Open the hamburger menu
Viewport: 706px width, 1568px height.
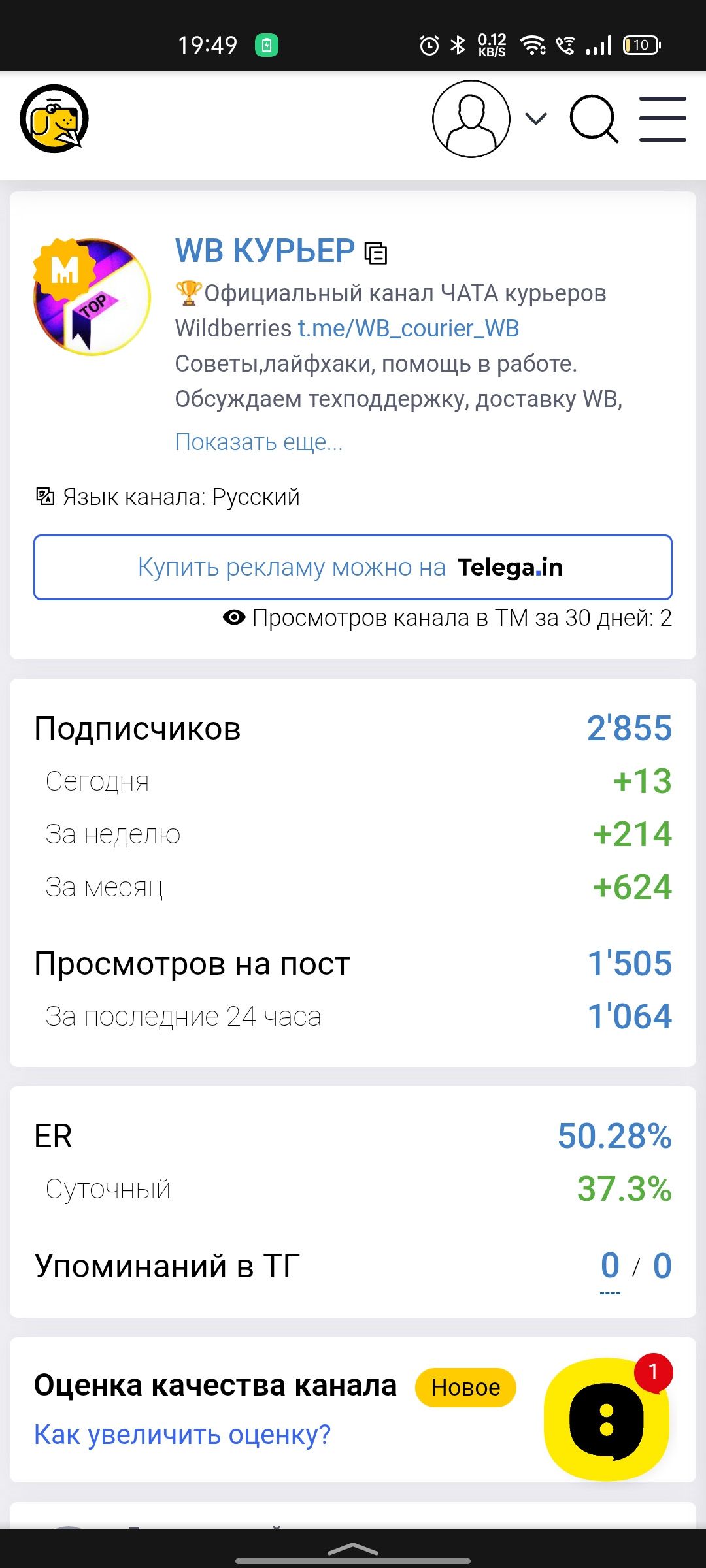point(662,119)
